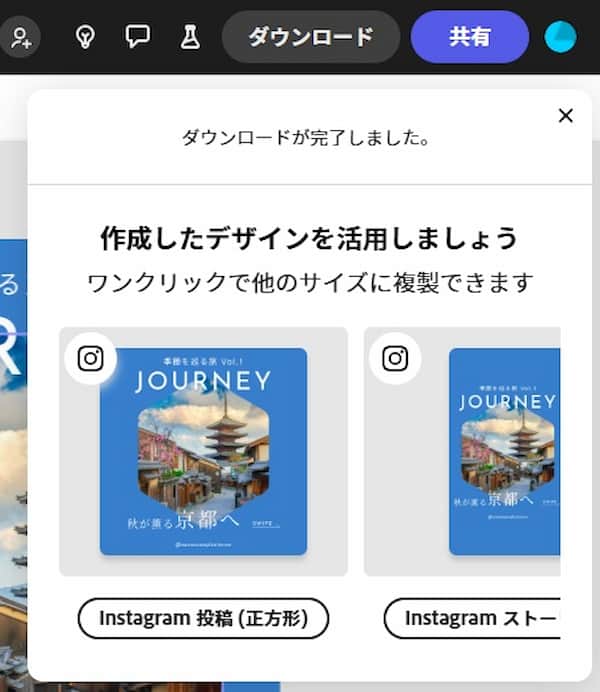Close the download complete popup
Image resolution: width=600 pixels, height=692 pixels.
[x=566, y=116]
